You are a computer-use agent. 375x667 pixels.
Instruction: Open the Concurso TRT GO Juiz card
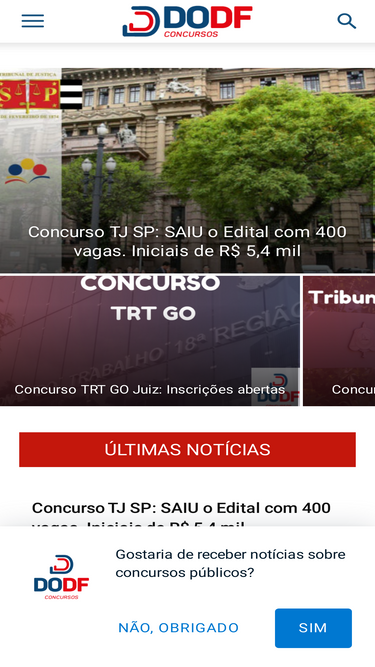[150, 341]
